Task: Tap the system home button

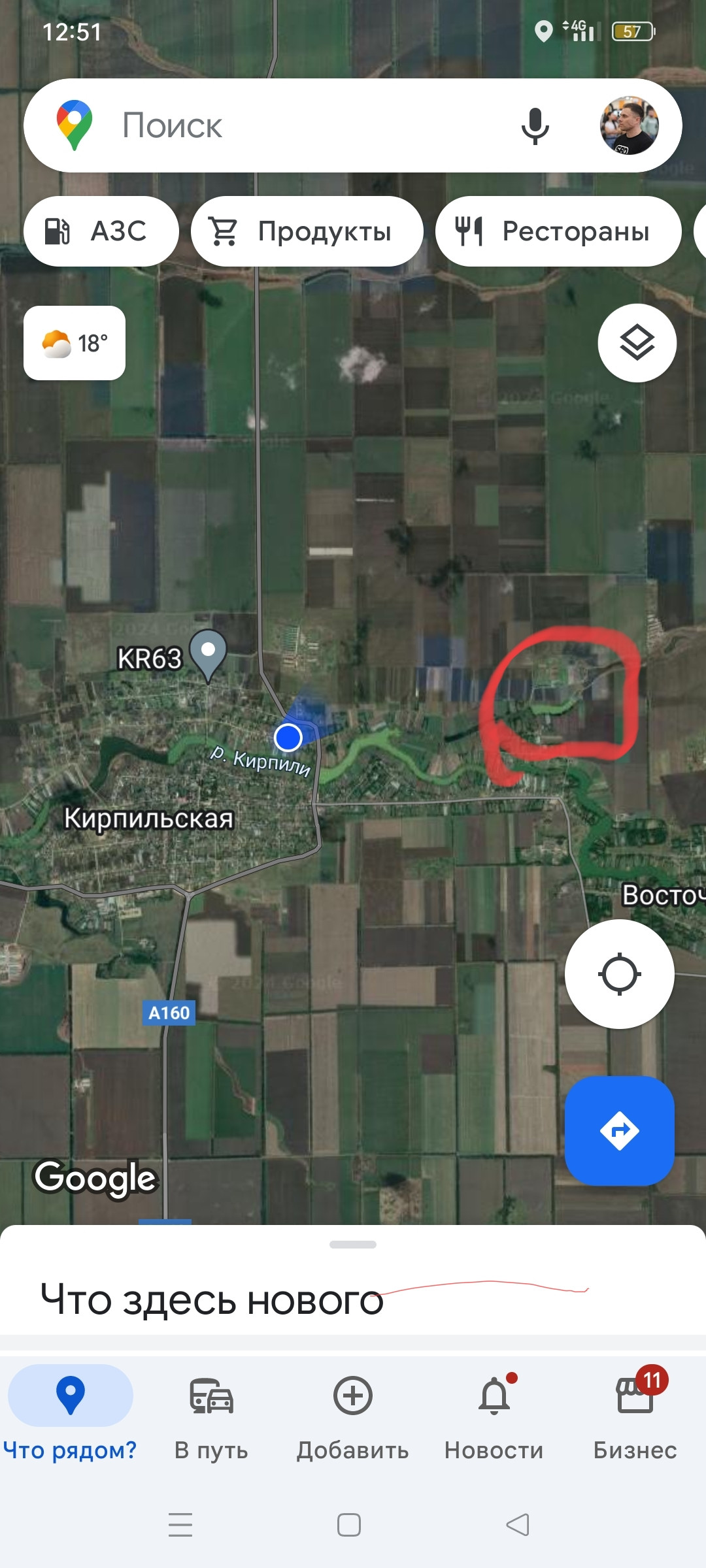Action: click(349, 1525)
